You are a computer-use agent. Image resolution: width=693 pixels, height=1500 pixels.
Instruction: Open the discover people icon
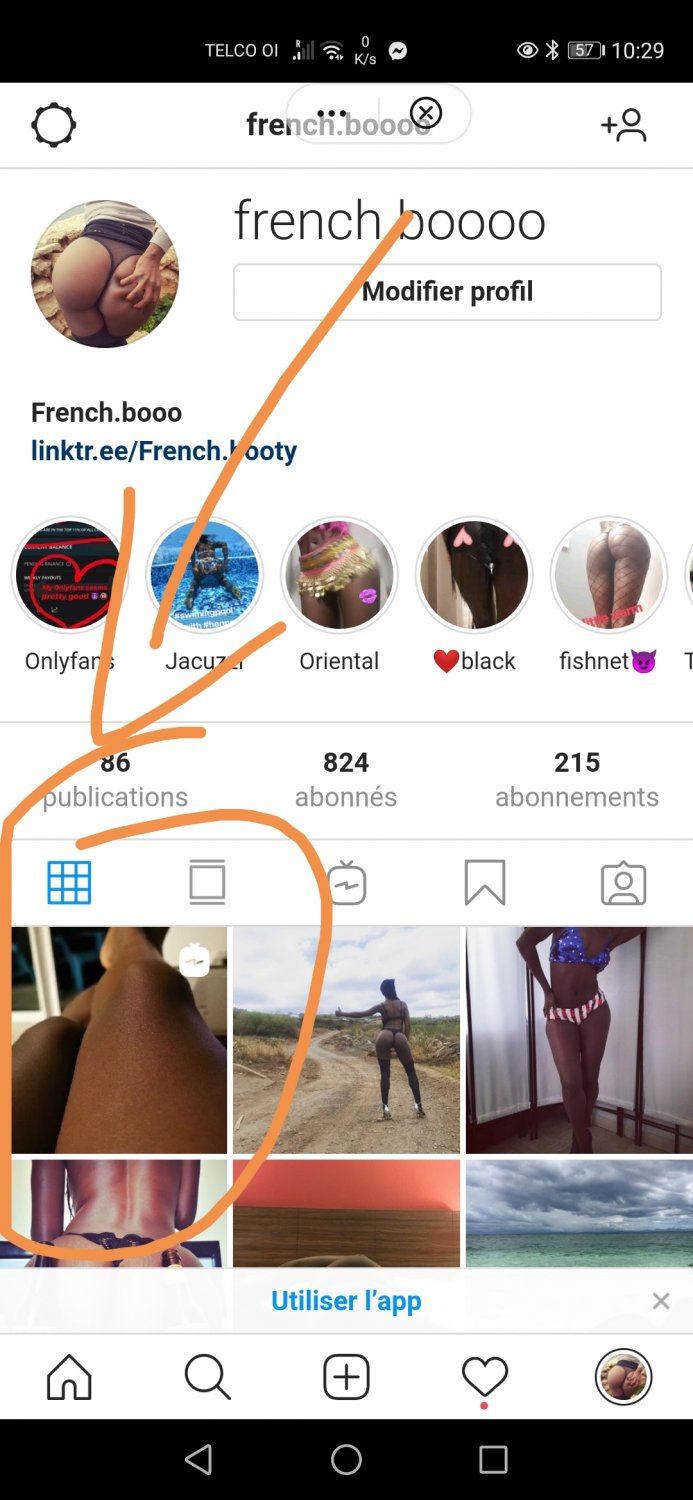[624, 125]
